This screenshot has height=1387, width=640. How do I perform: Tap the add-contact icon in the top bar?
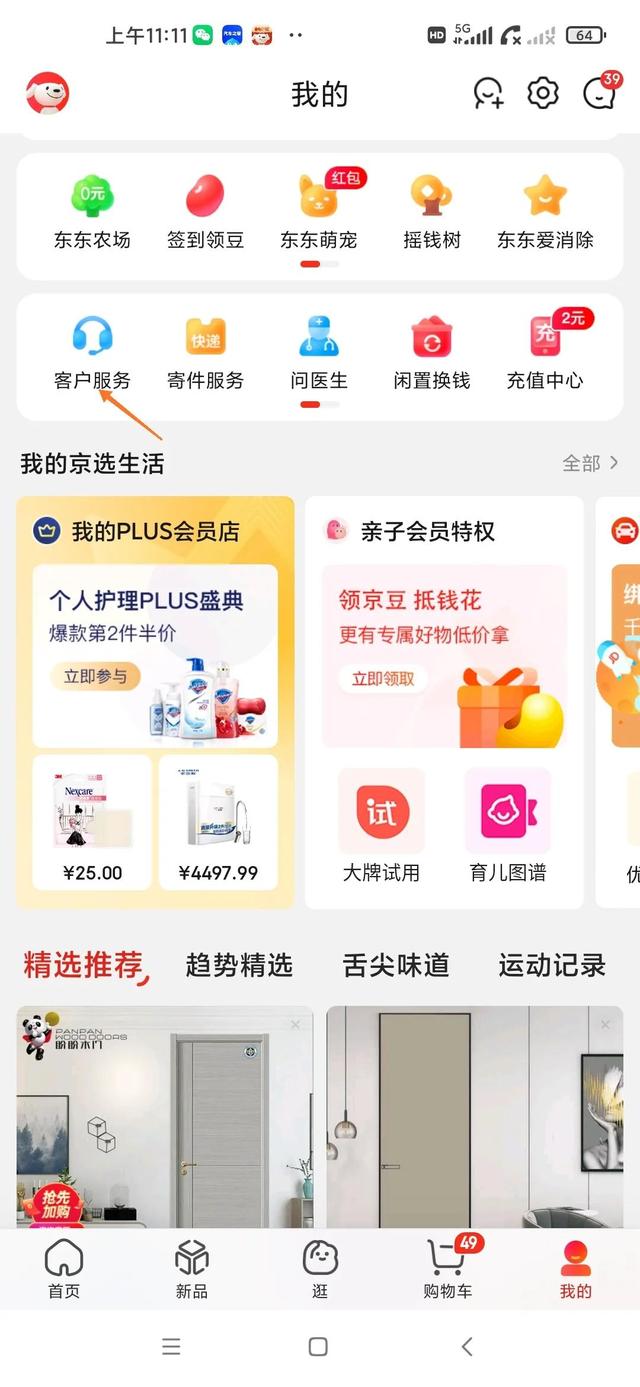[488, 93]
